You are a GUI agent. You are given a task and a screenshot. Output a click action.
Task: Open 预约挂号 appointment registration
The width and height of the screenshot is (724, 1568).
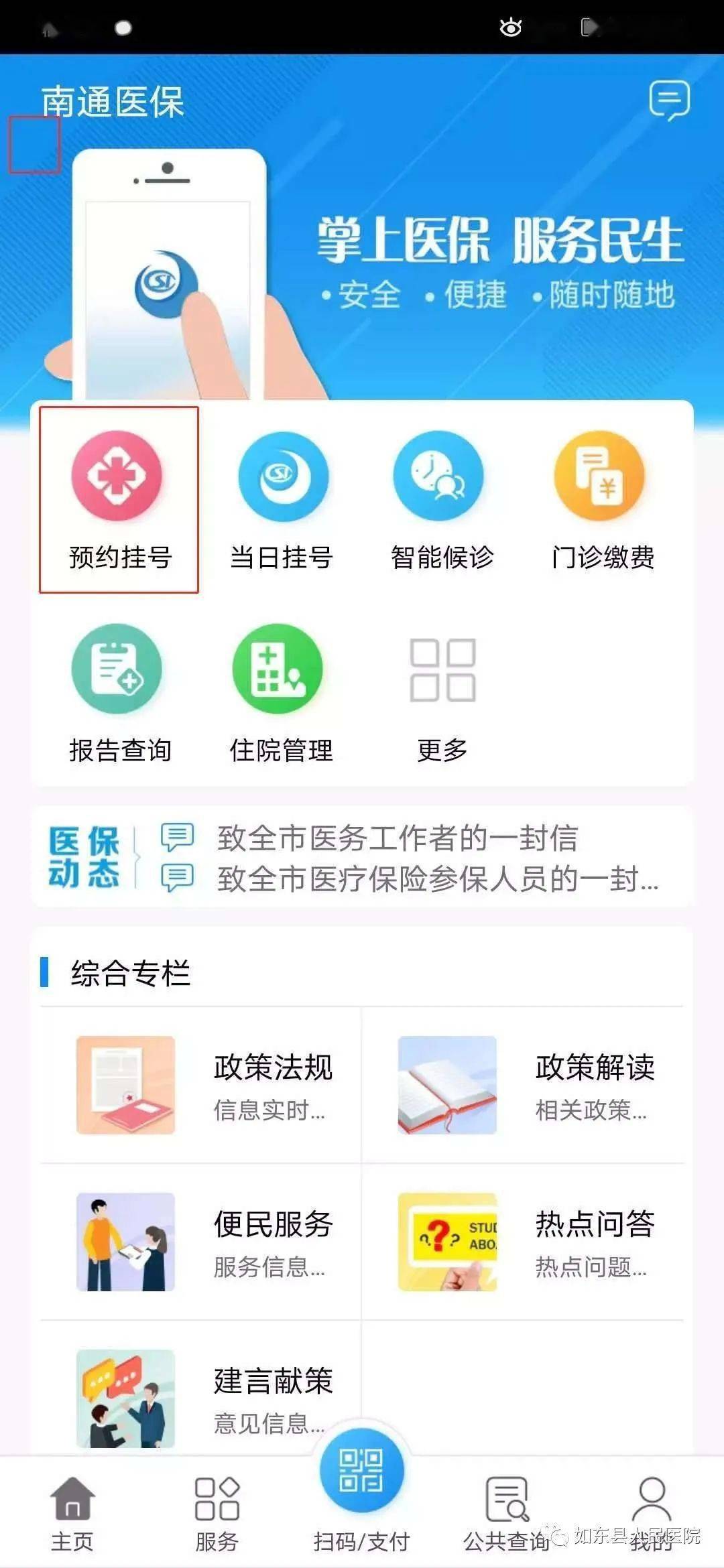point(119,500)
